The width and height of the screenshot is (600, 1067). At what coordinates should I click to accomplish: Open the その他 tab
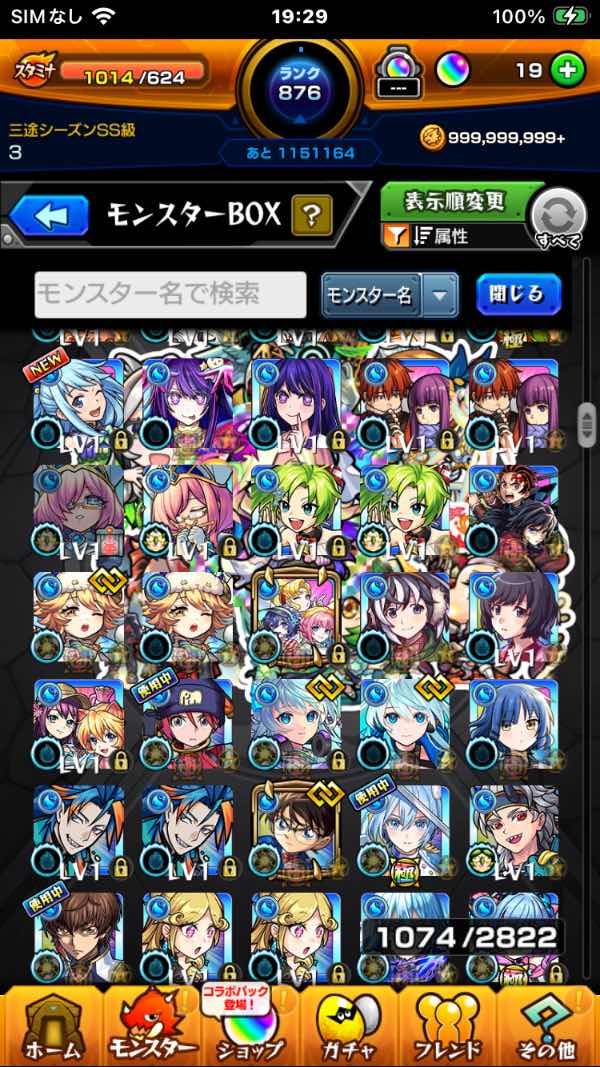[x=549, y=1028]
